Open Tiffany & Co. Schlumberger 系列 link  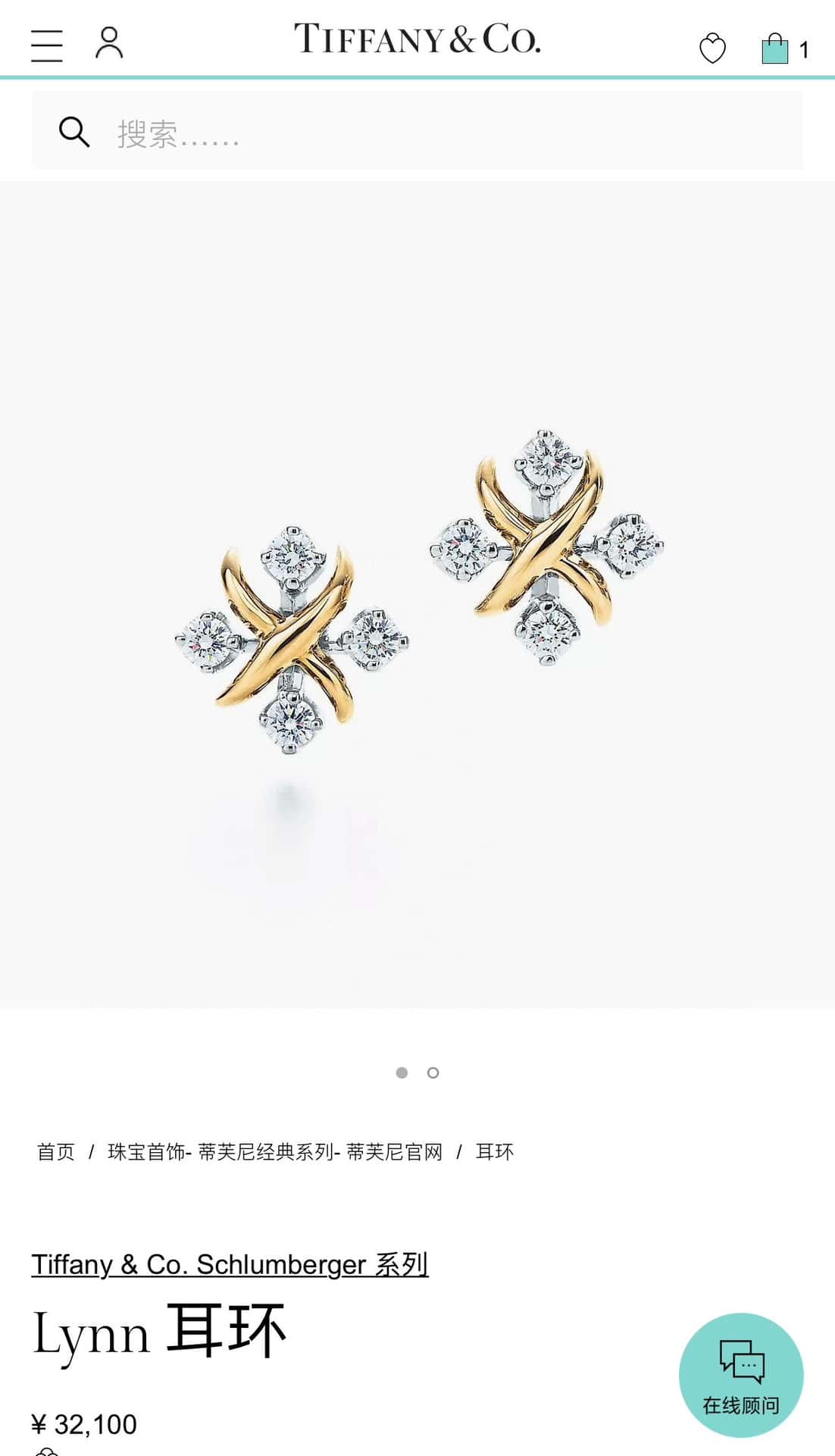tap(230, 1264)
